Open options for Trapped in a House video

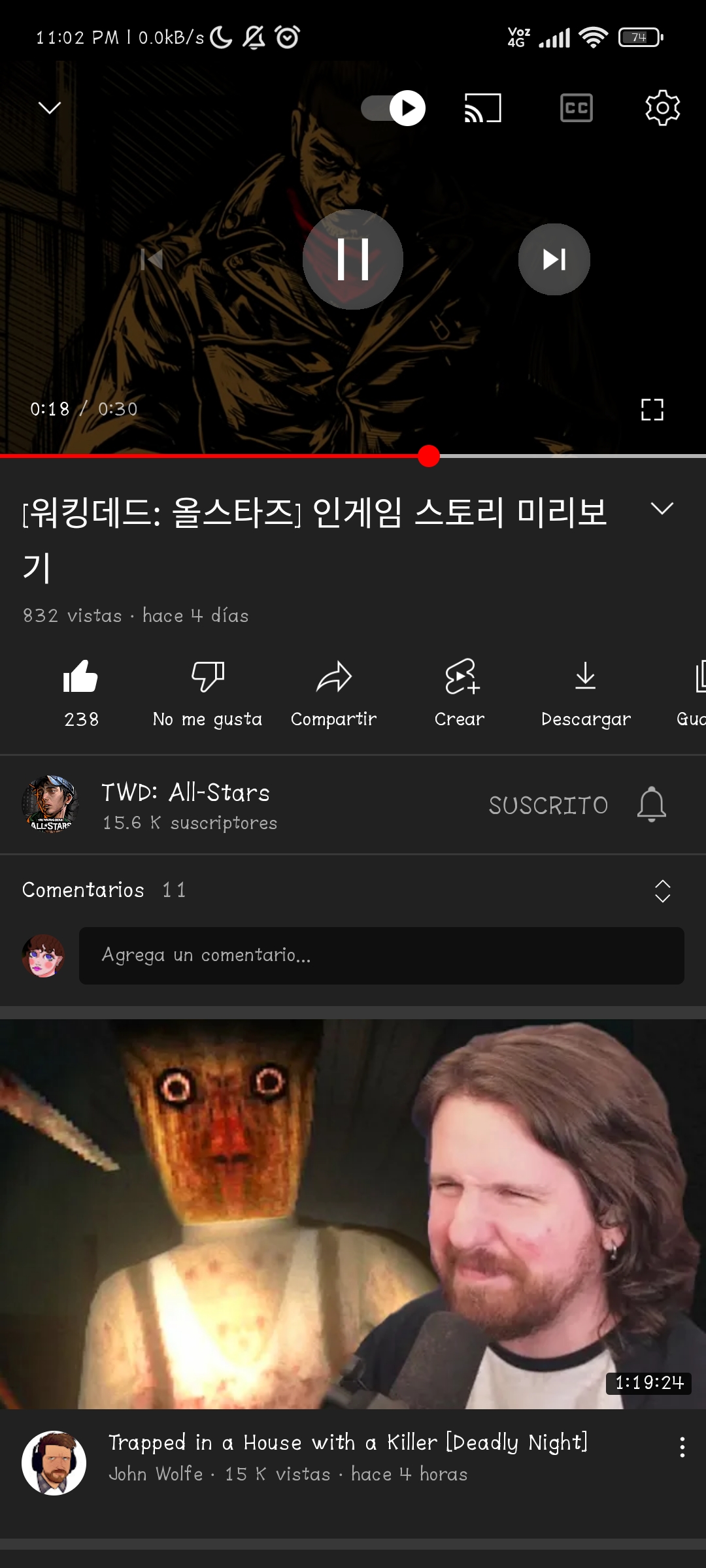682,1447
